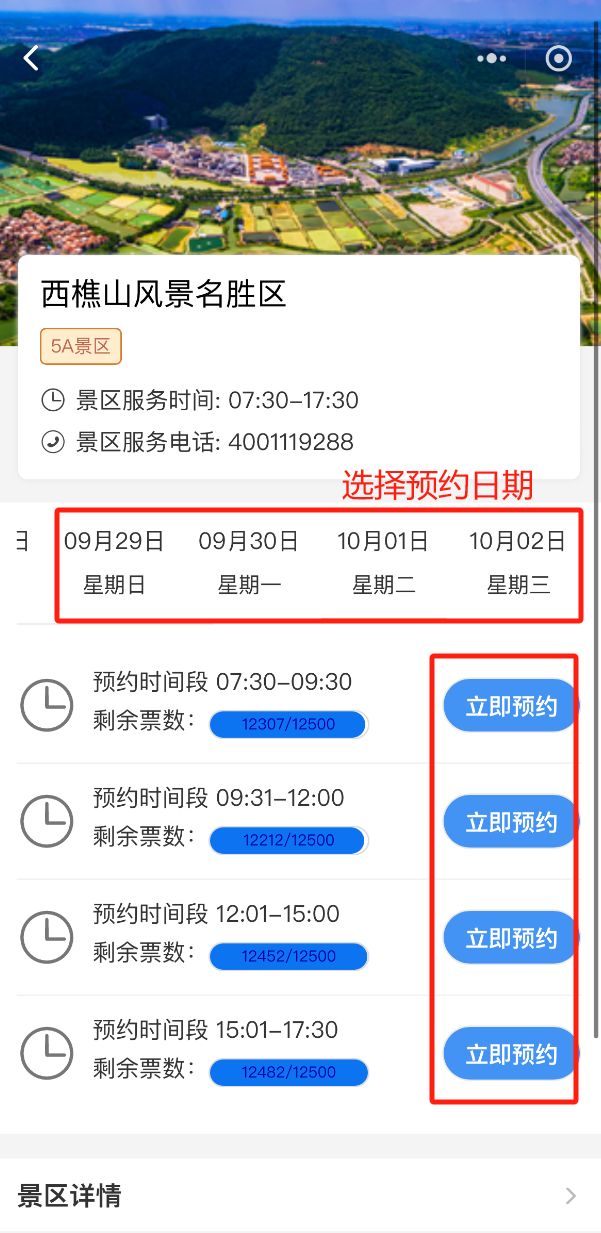The image size is (601, 1233).
Task: Tap 立即预约 for 12:01-15:00 slot
Action: click(510, 938)
